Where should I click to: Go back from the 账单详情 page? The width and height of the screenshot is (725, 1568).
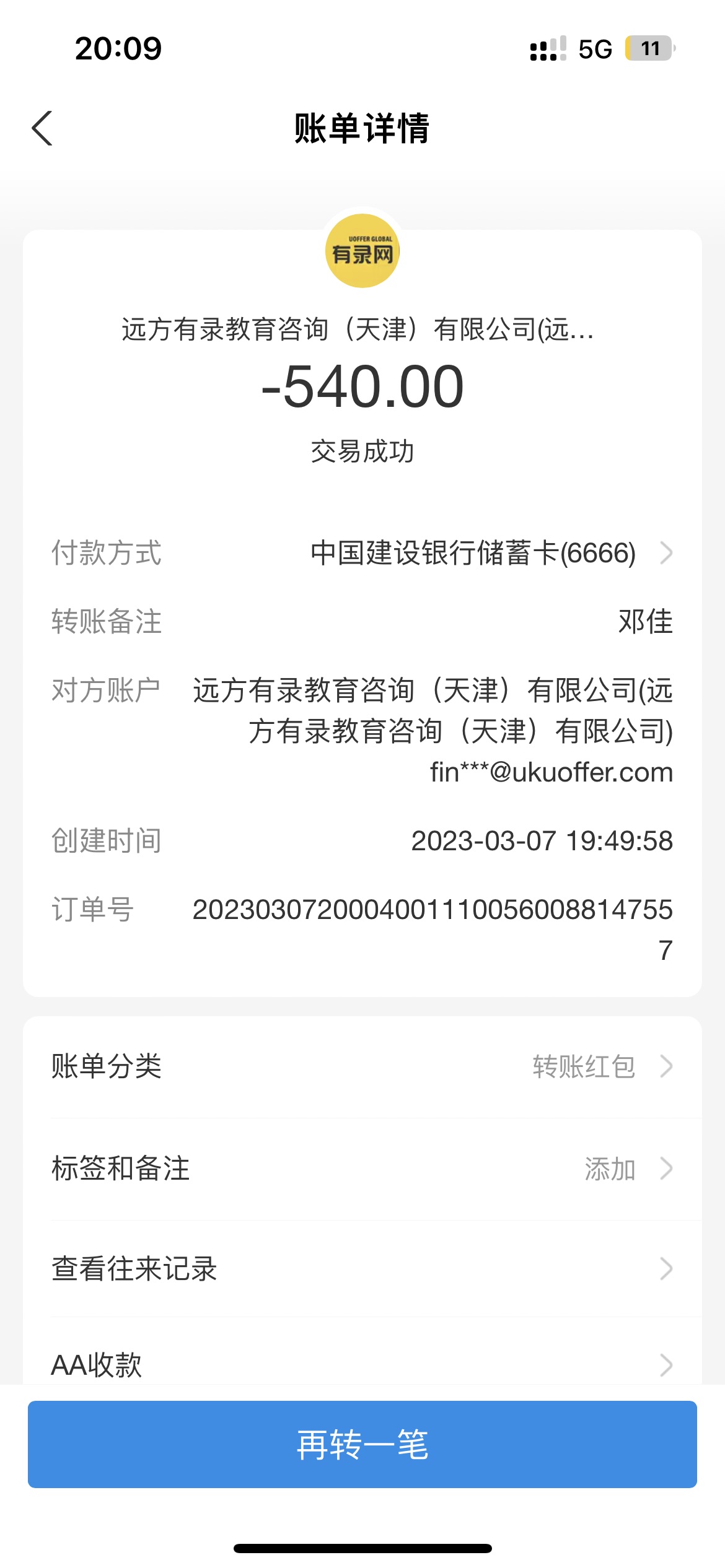coord(42,129)
